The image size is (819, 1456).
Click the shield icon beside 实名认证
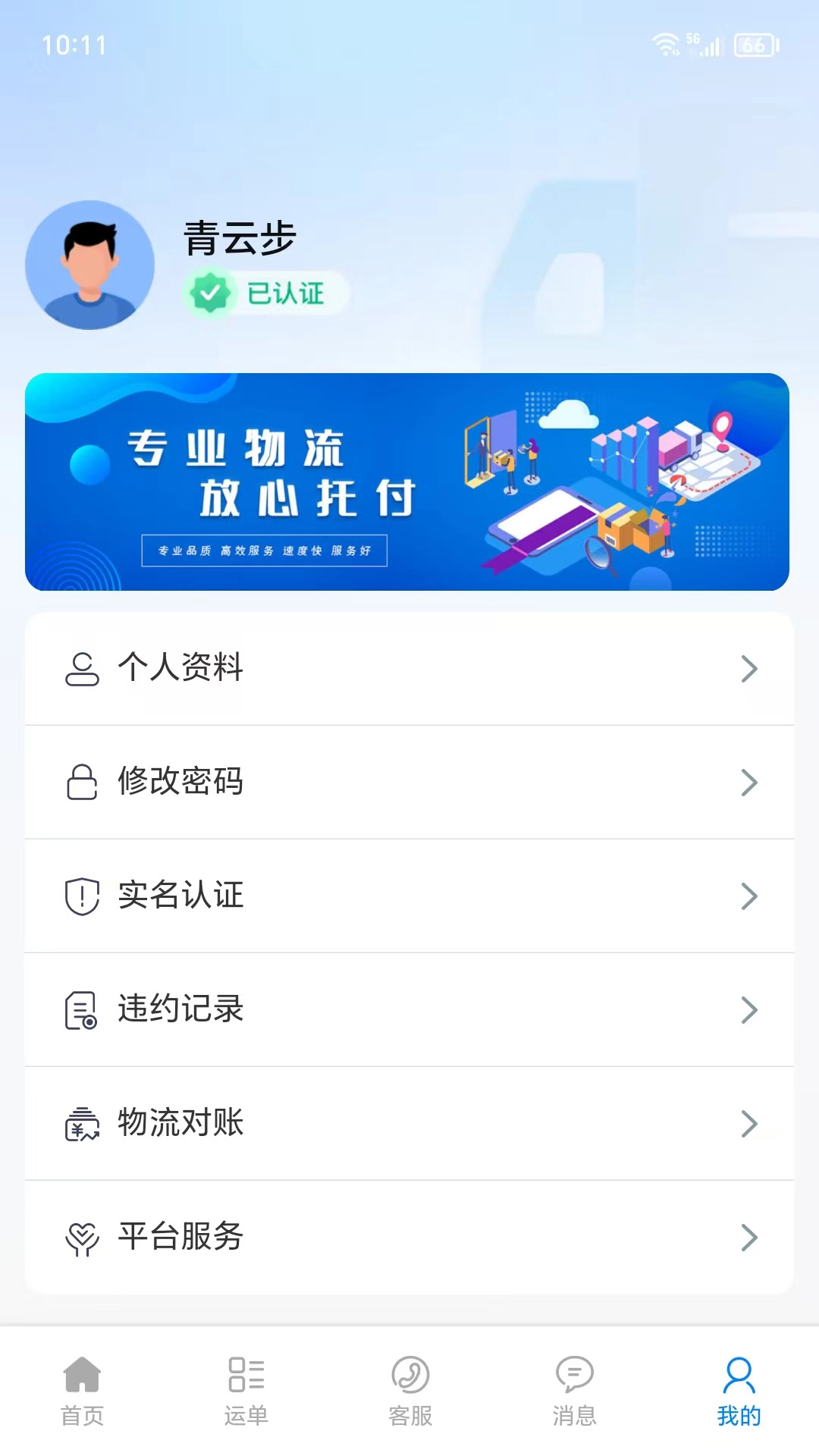coord(82,896)
